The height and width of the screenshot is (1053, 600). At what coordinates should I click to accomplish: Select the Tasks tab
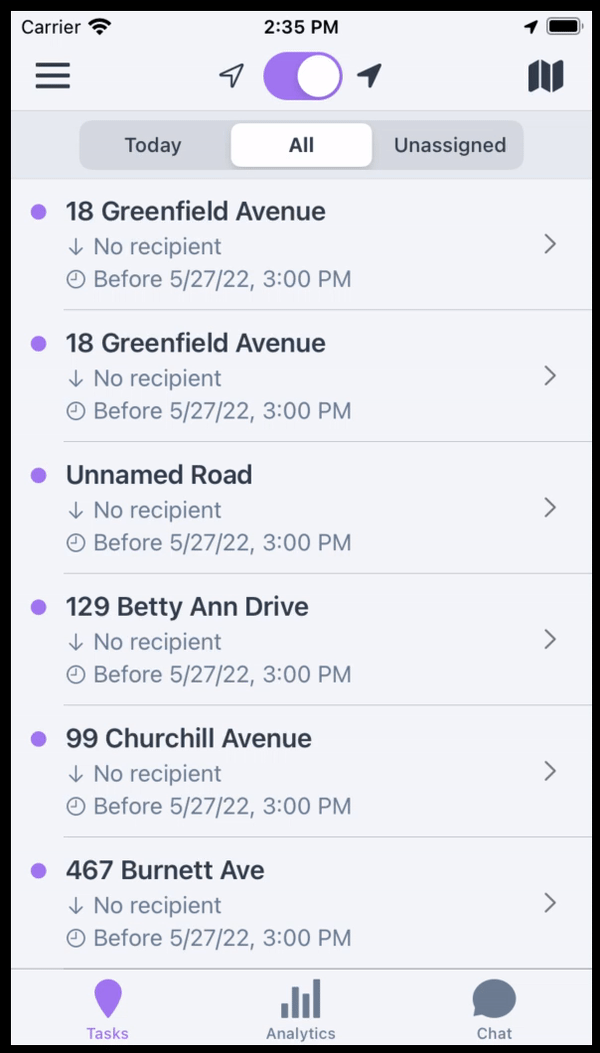tap(108, 1009)
